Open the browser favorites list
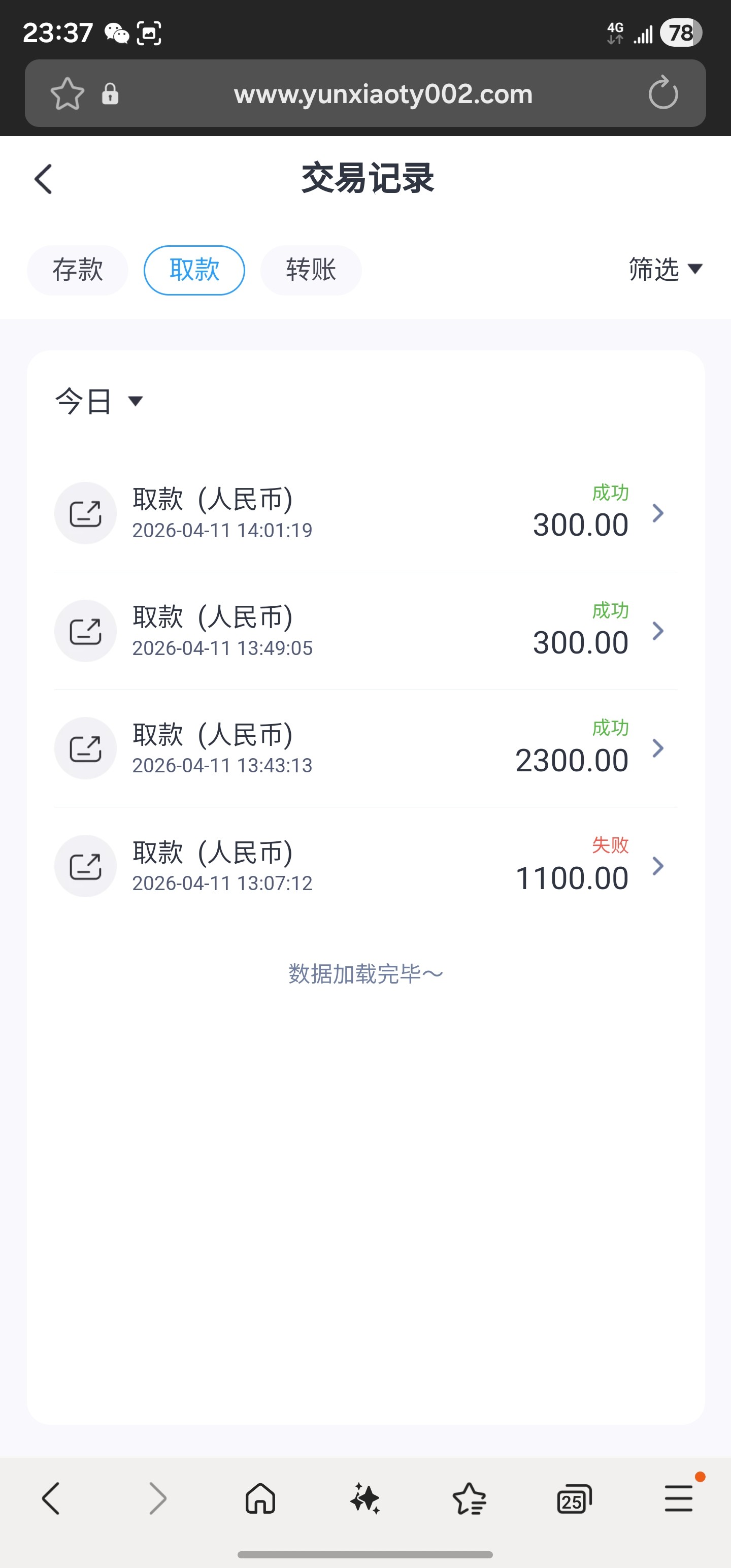 (x=469, y=1498)
